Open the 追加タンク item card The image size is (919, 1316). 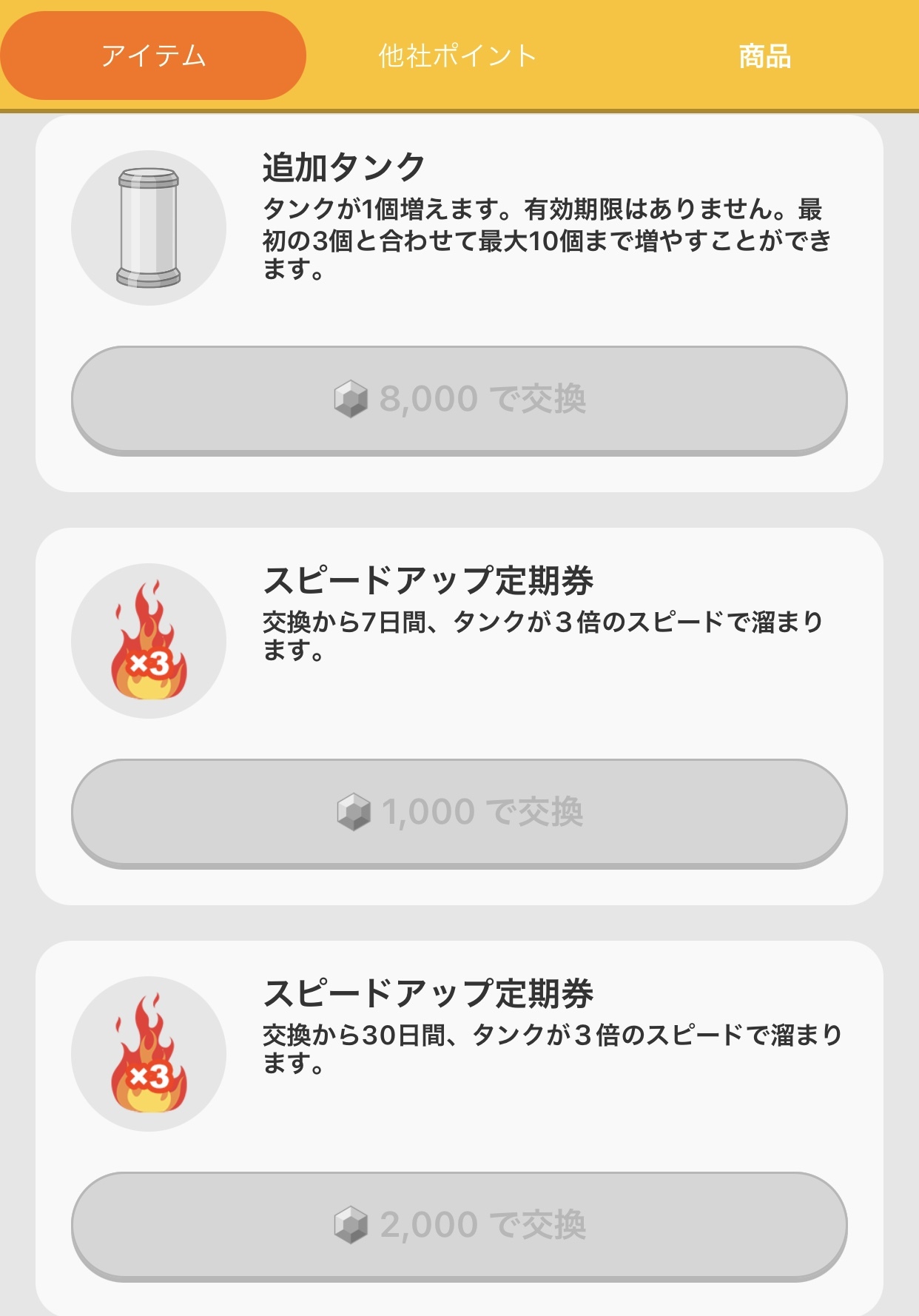pyautogui.click(x=459, y=303)
